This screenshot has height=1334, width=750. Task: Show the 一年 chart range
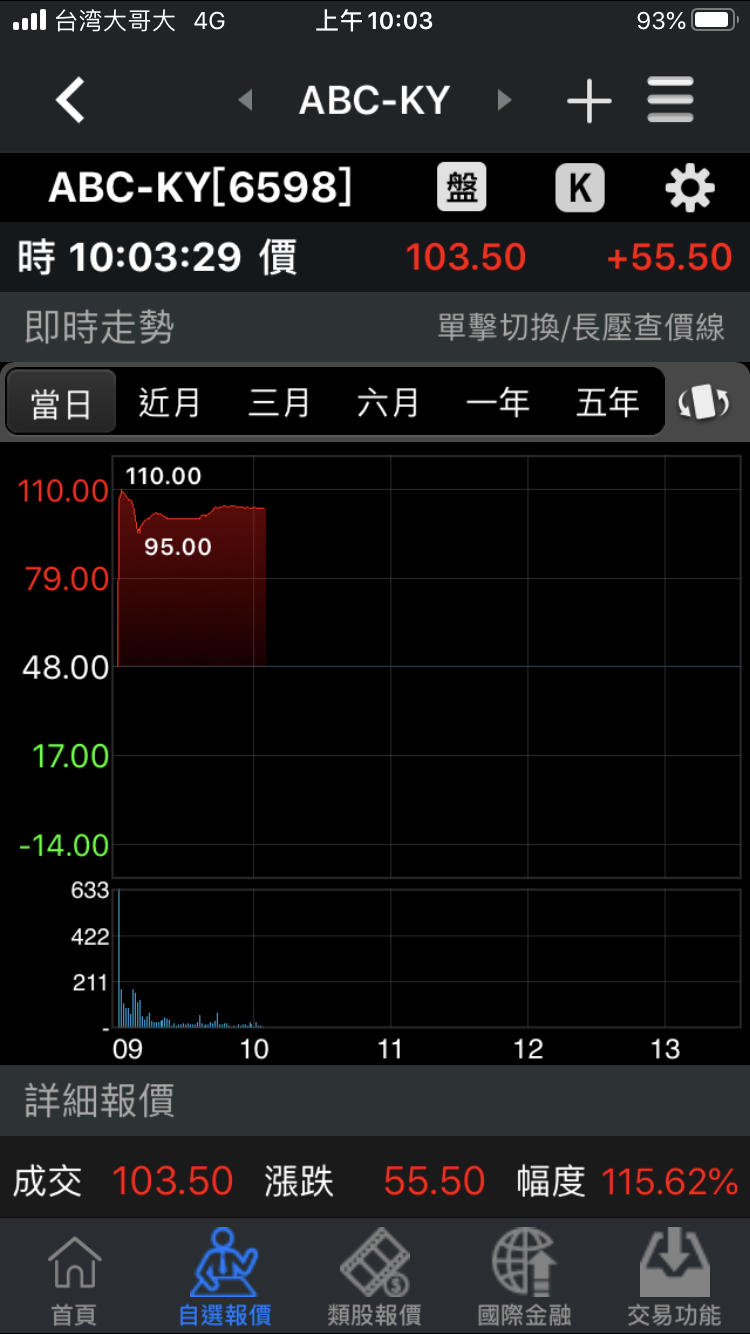click(498, 403)
